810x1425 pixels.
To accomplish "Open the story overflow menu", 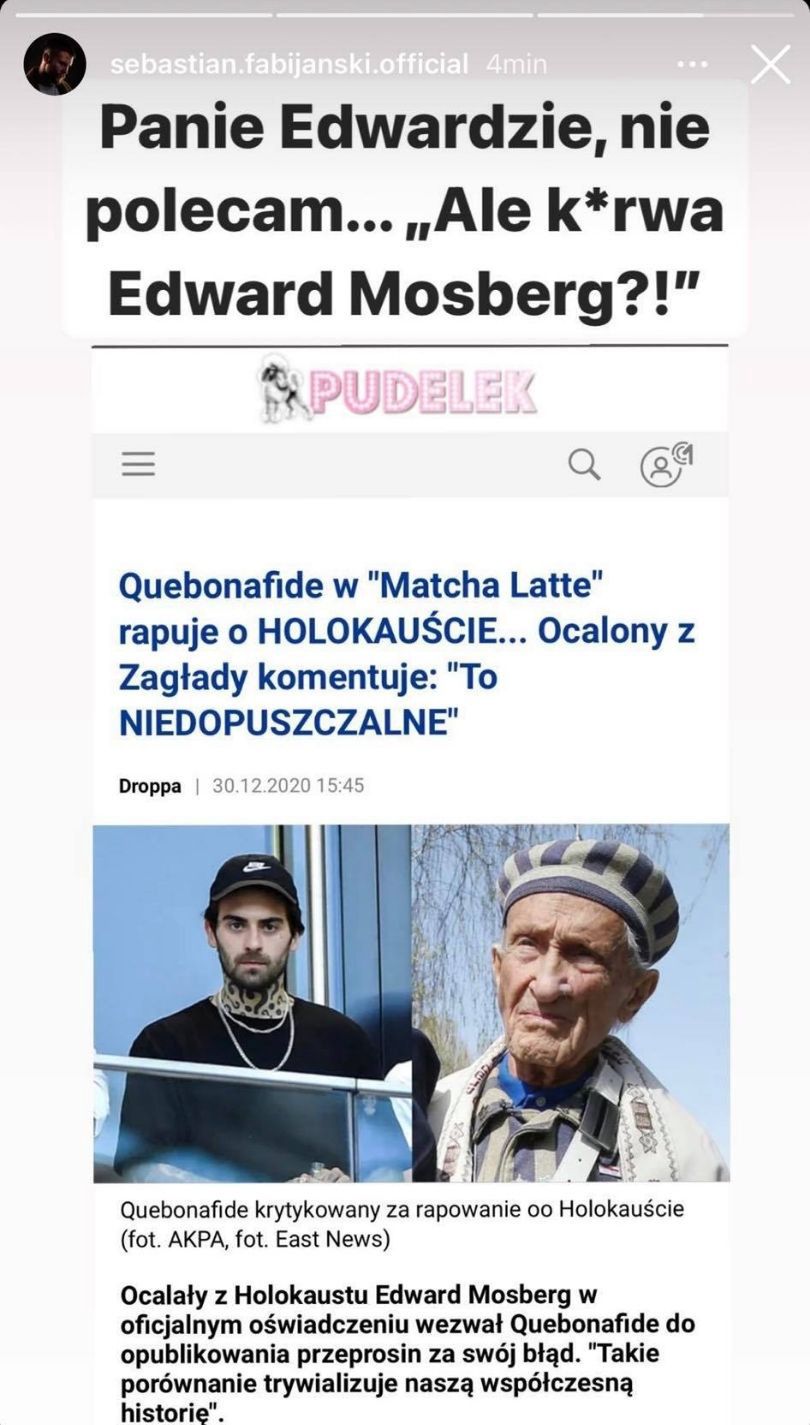I will coord(692,65).
